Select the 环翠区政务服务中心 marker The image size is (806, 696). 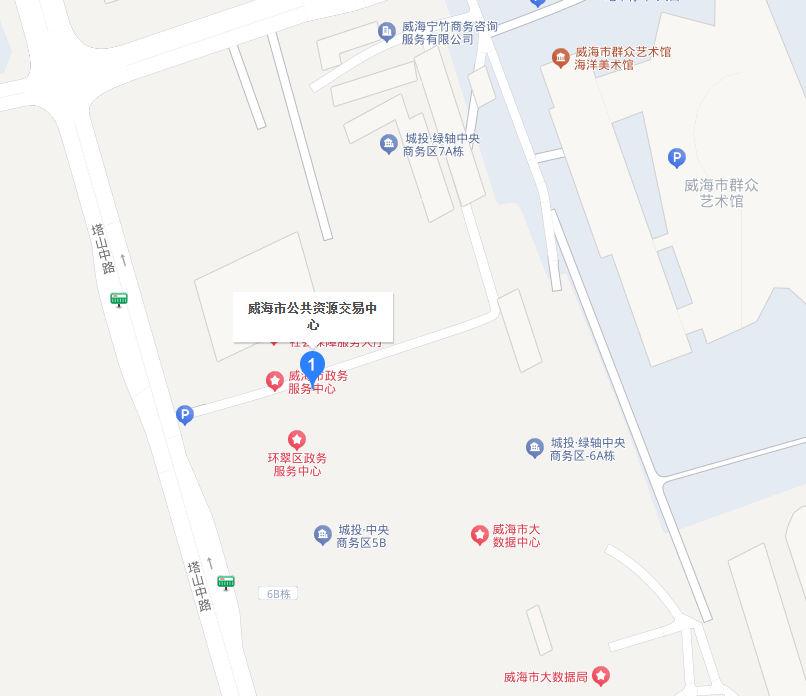[x=297, y=439]
